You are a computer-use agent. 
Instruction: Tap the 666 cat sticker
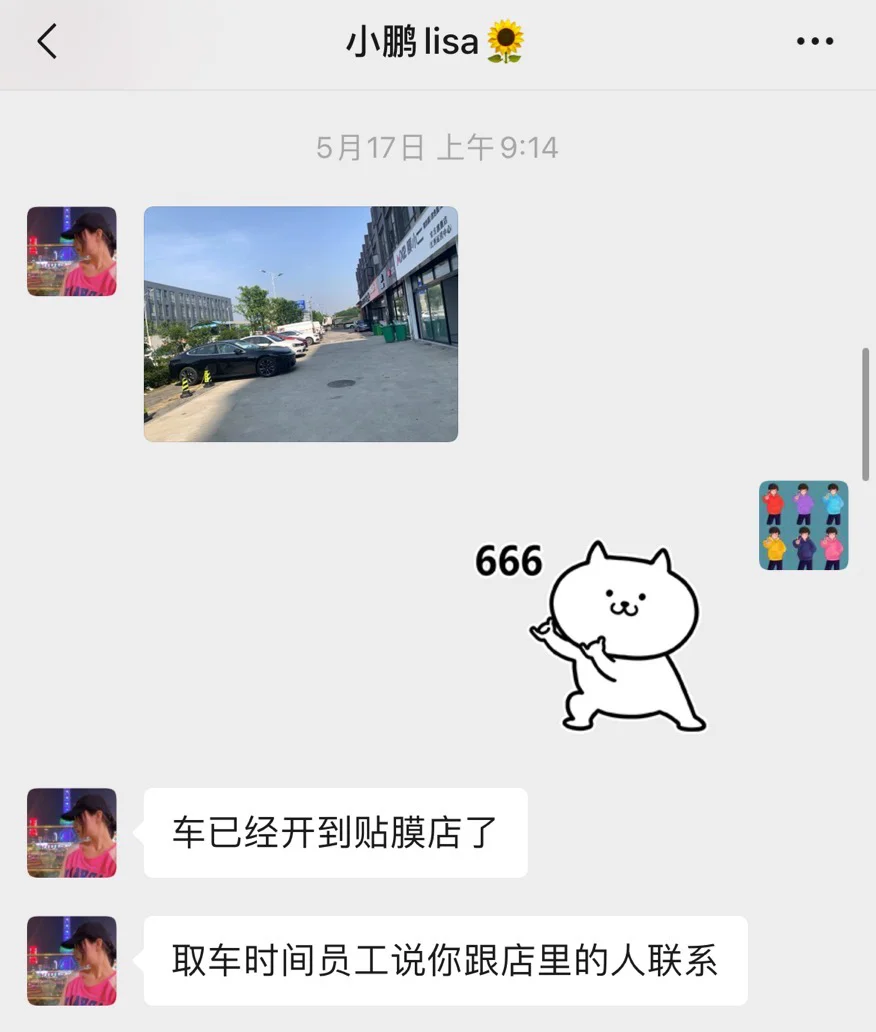point(591,636)
